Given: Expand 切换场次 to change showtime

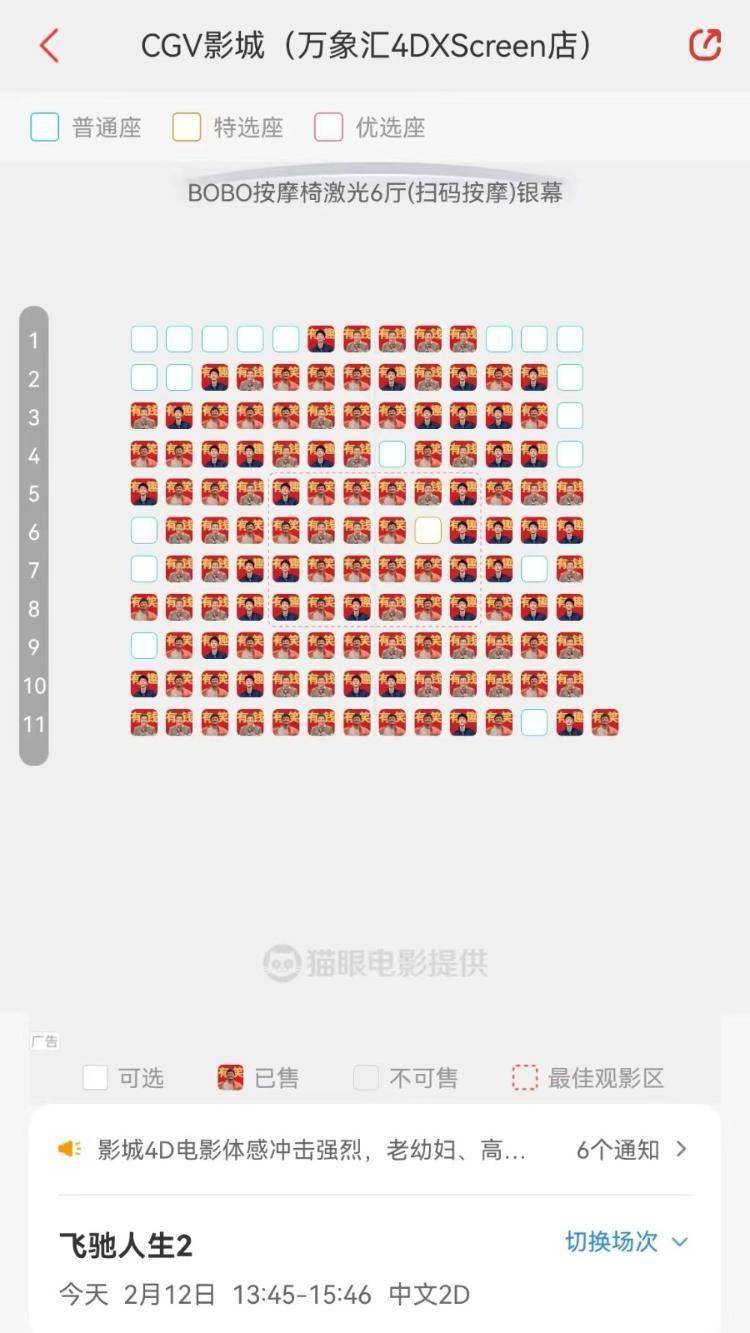Looking at the screenshot, I should (x=626, y=1242).
